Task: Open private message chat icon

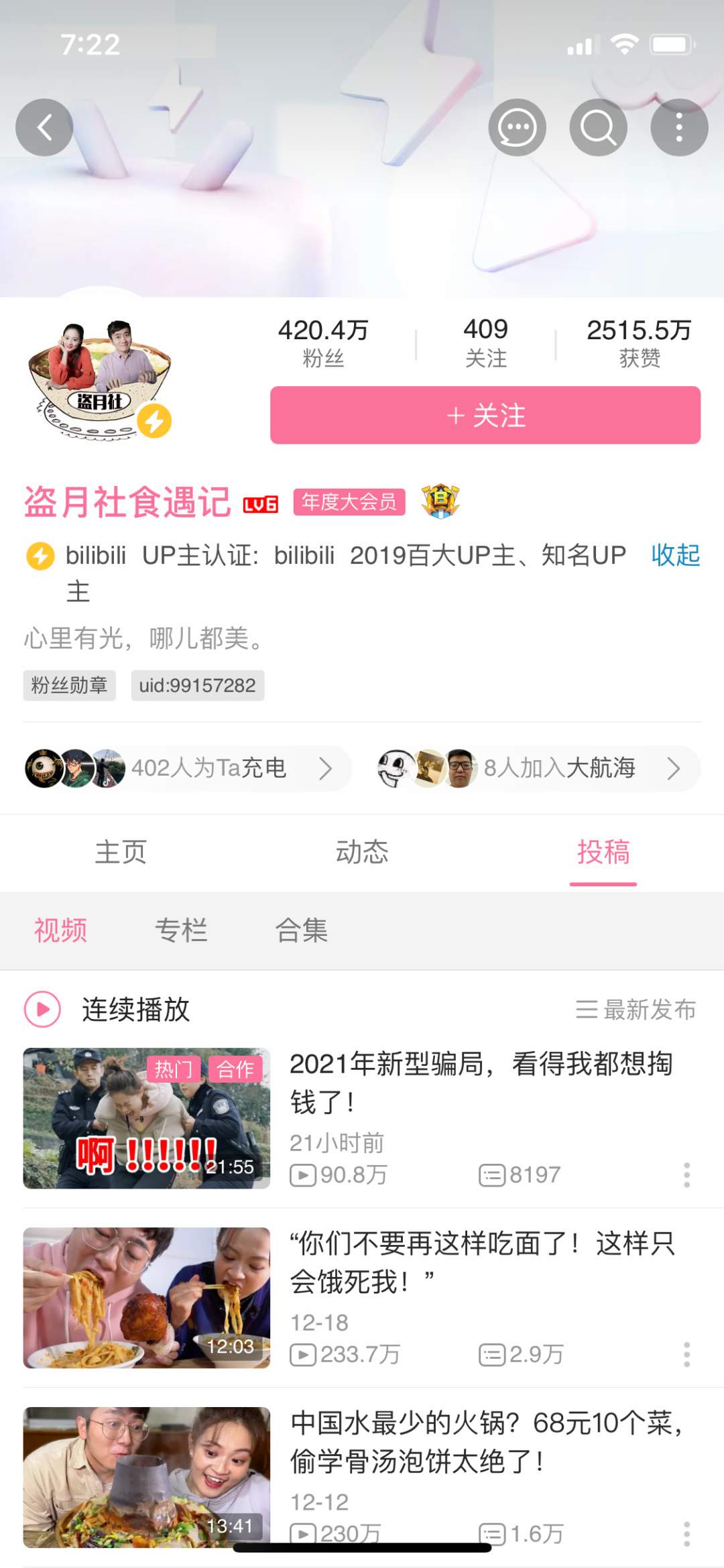Action: tap(517, 127)
